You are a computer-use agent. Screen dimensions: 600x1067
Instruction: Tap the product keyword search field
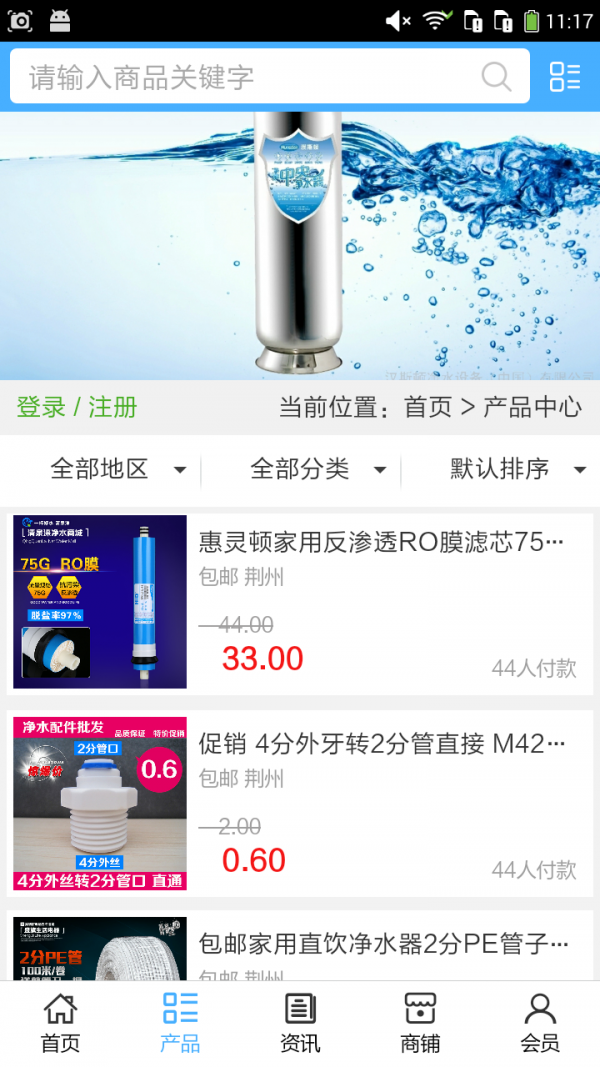pos(240,77)
